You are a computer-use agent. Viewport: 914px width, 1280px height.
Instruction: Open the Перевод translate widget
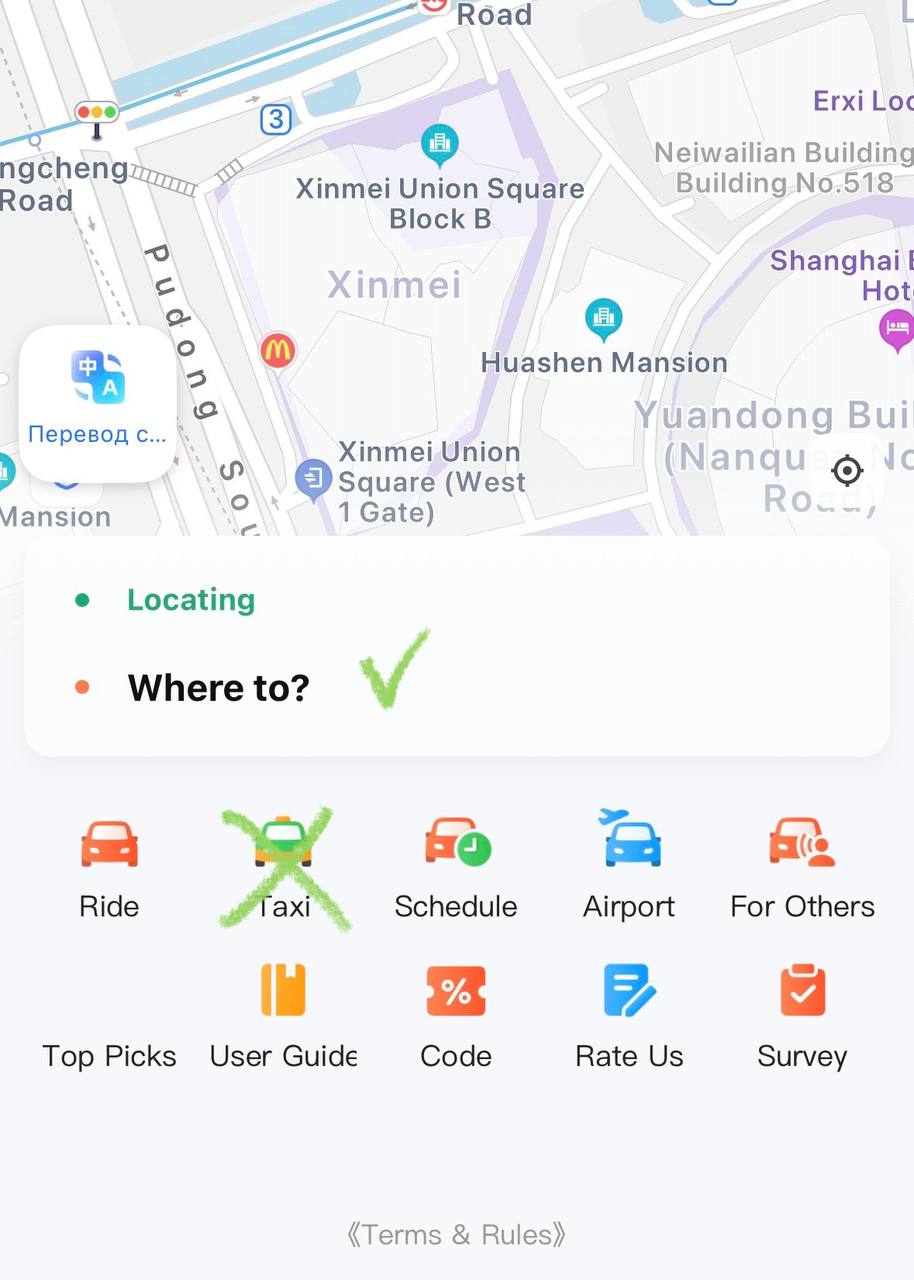coord(97,403)
